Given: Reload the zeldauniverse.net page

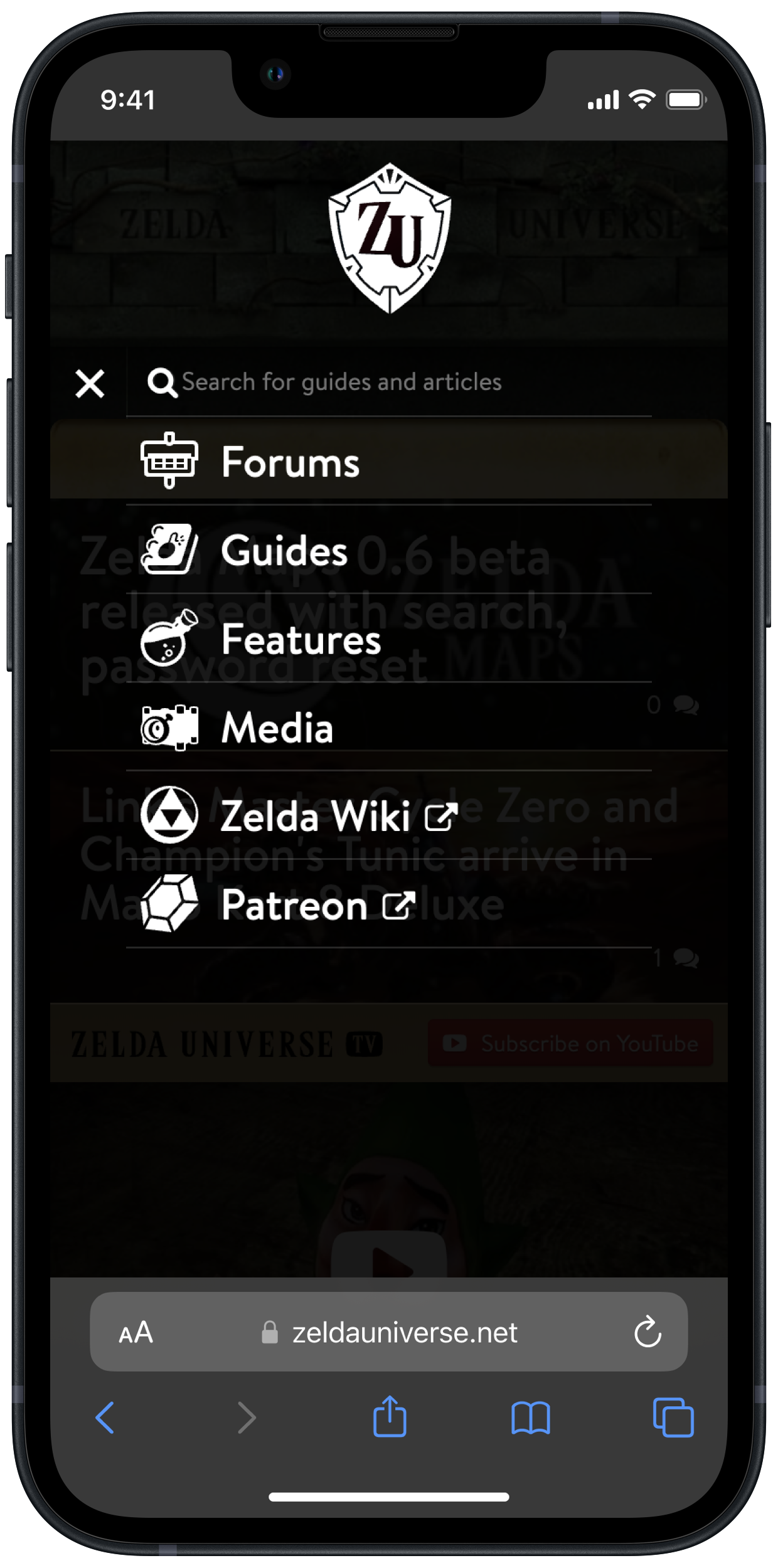Looking at the screenshot, I should pyautogui.click(x=647, y=1332).
